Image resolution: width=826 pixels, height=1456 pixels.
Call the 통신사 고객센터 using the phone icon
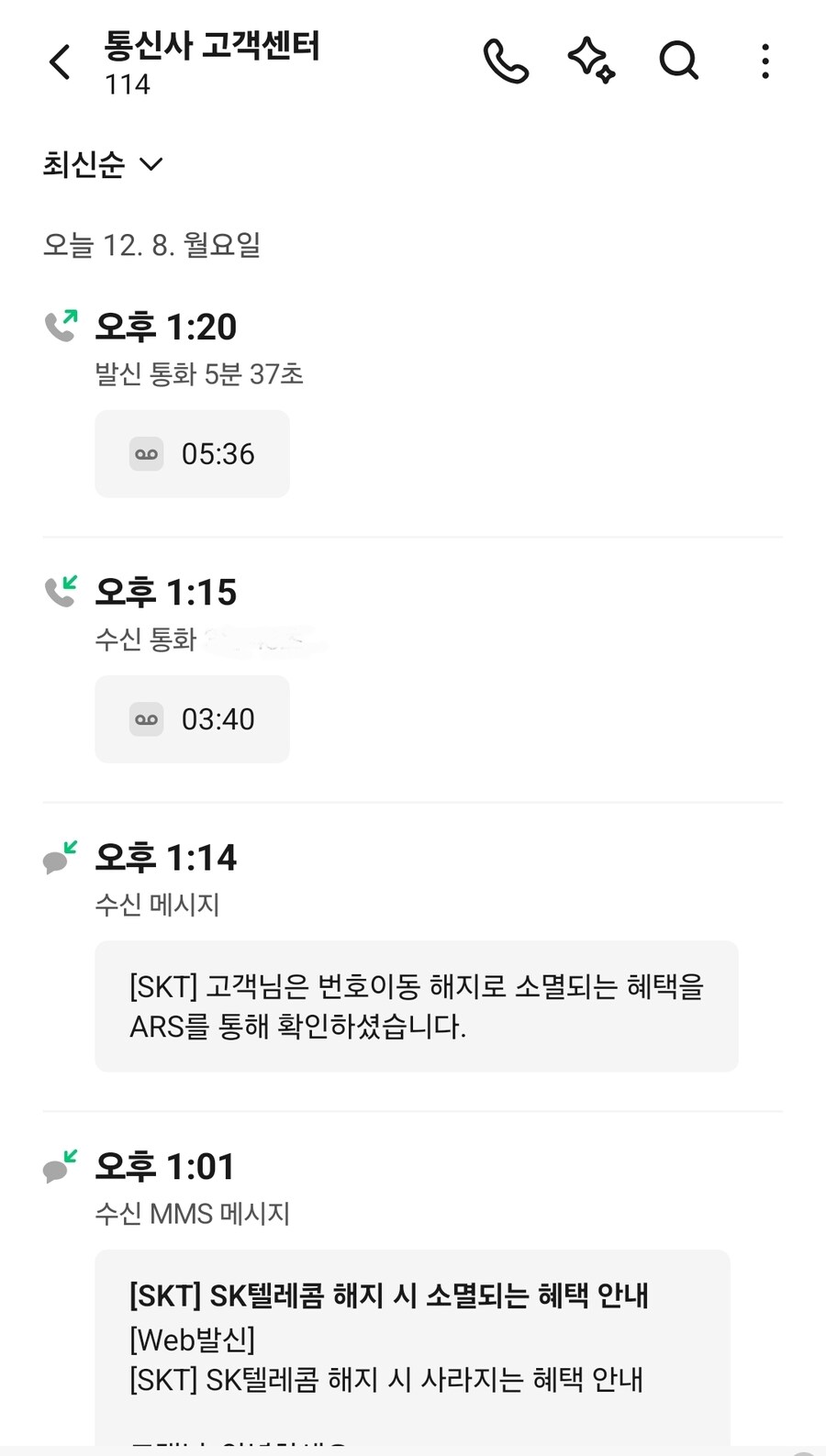pyautogui.click(x=506, y=61)
